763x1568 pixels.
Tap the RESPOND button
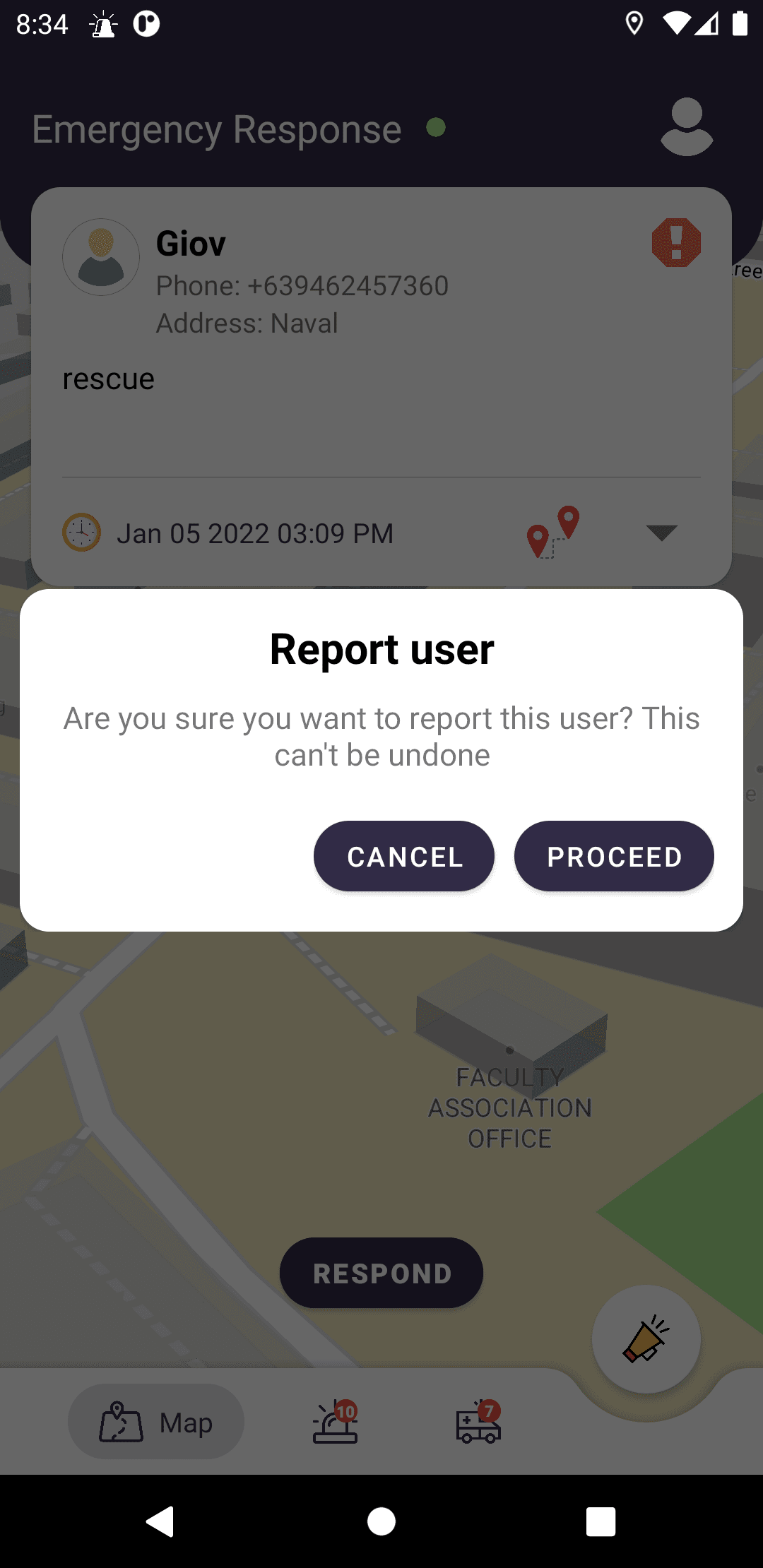[x=381, y=1273]
